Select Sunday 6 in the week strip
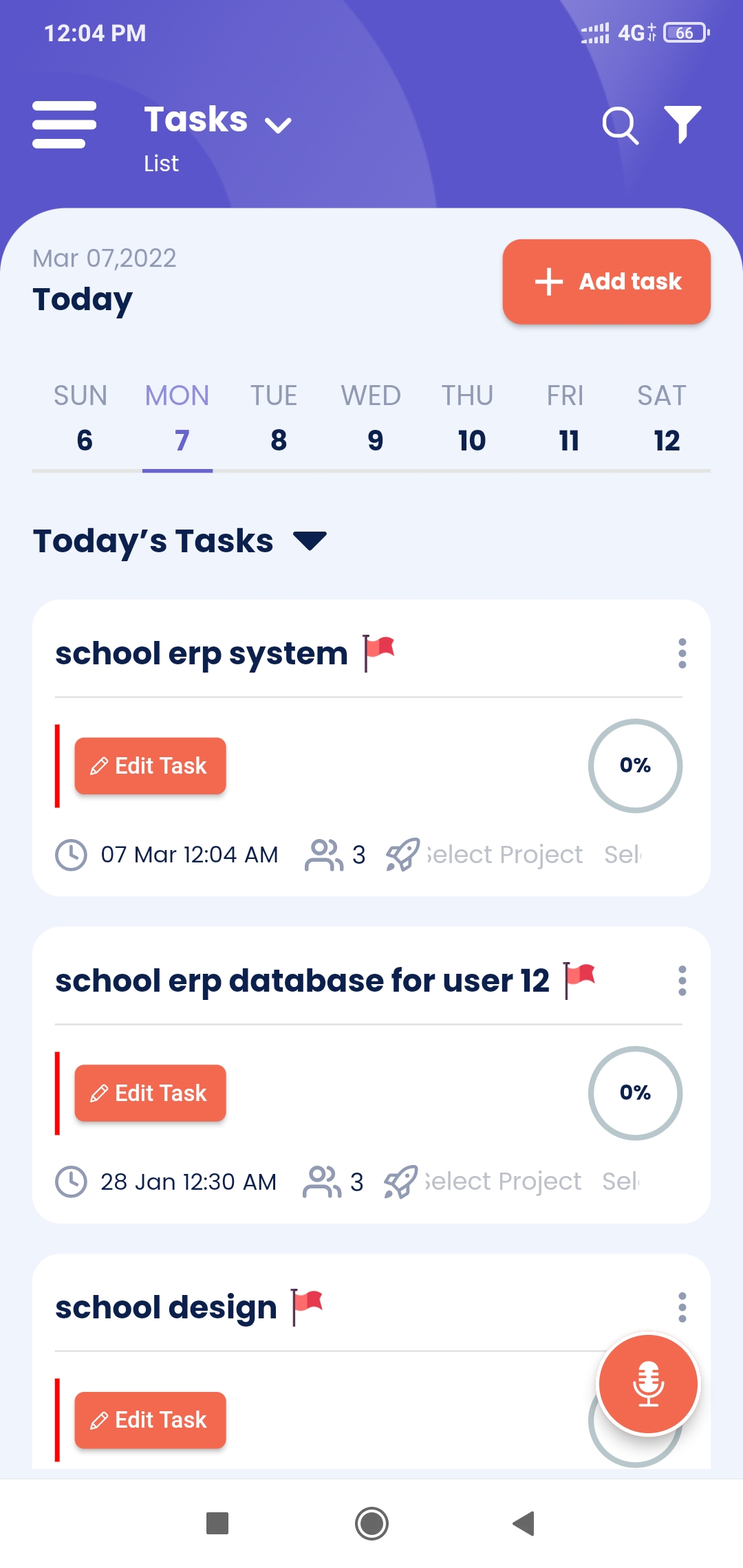This screenshot has width=743, height=1568. point(82,419)
